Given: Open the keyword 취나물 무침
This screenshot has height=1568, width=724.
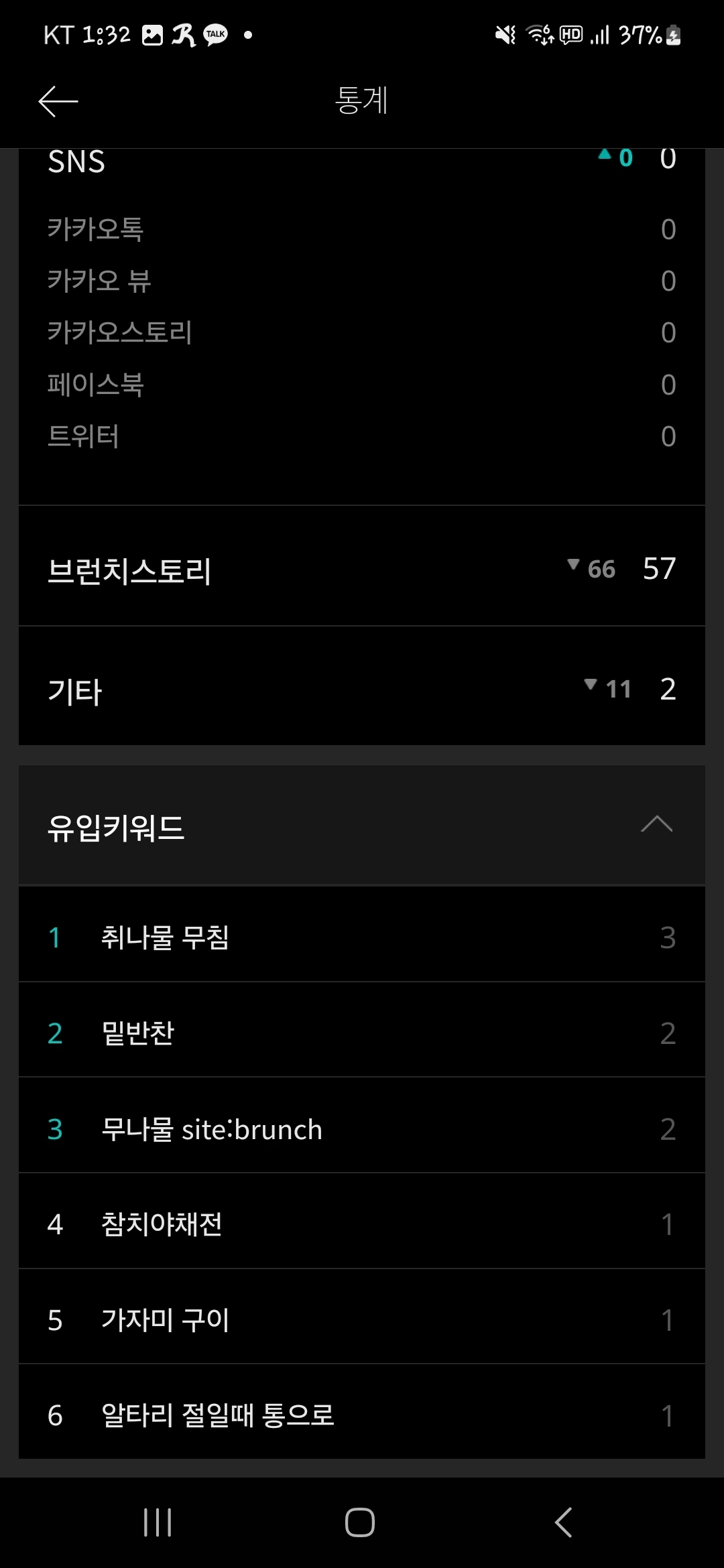Looking at the screenshot, I should [x=362, y=935].
